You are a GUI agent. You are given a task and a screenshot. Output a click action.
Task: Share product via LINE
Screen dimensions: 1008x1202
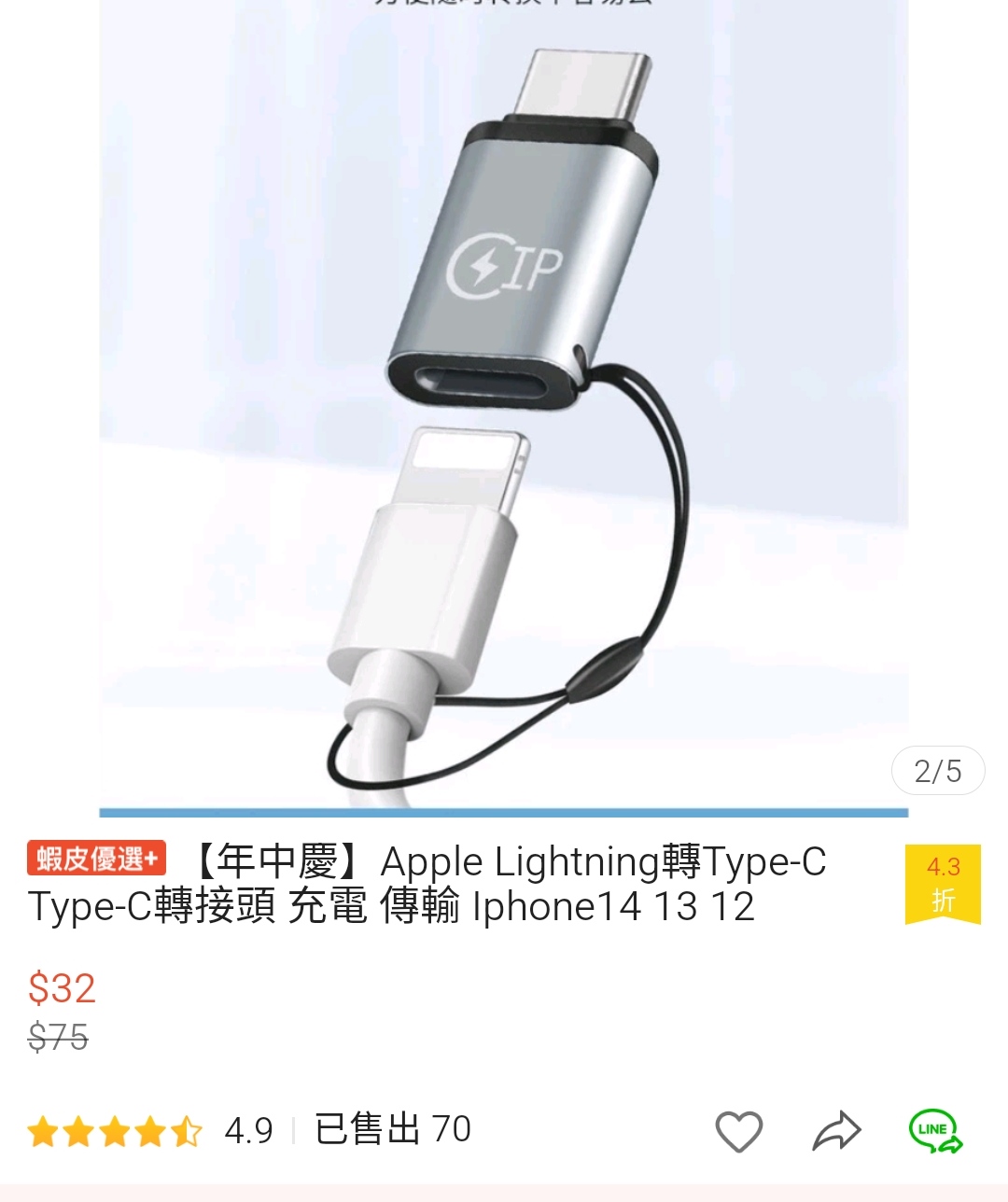pyautogui.click(x=935, y=1131)
